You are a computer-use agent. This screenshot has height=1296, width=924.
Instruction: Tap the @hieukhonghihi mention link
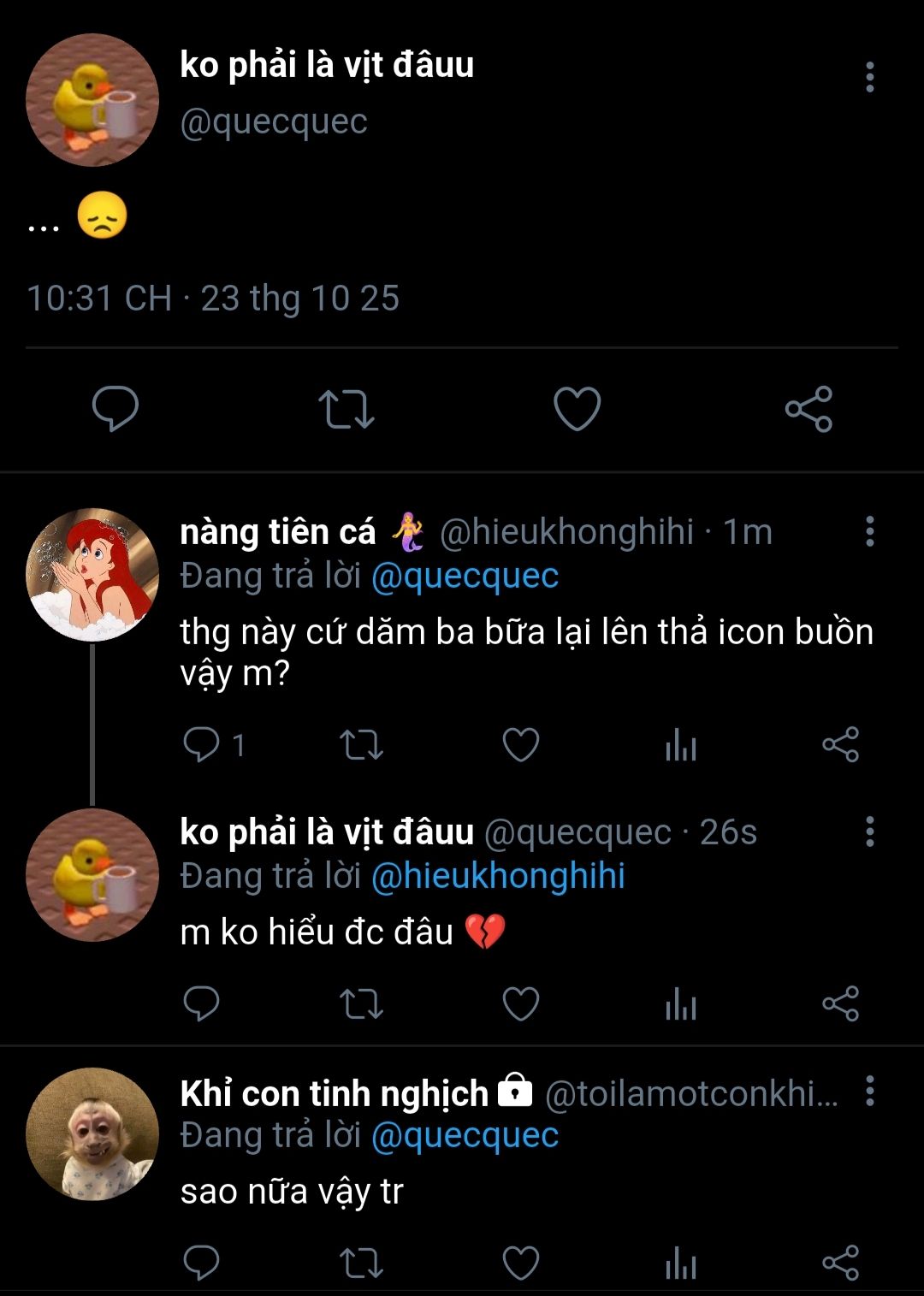498,876
